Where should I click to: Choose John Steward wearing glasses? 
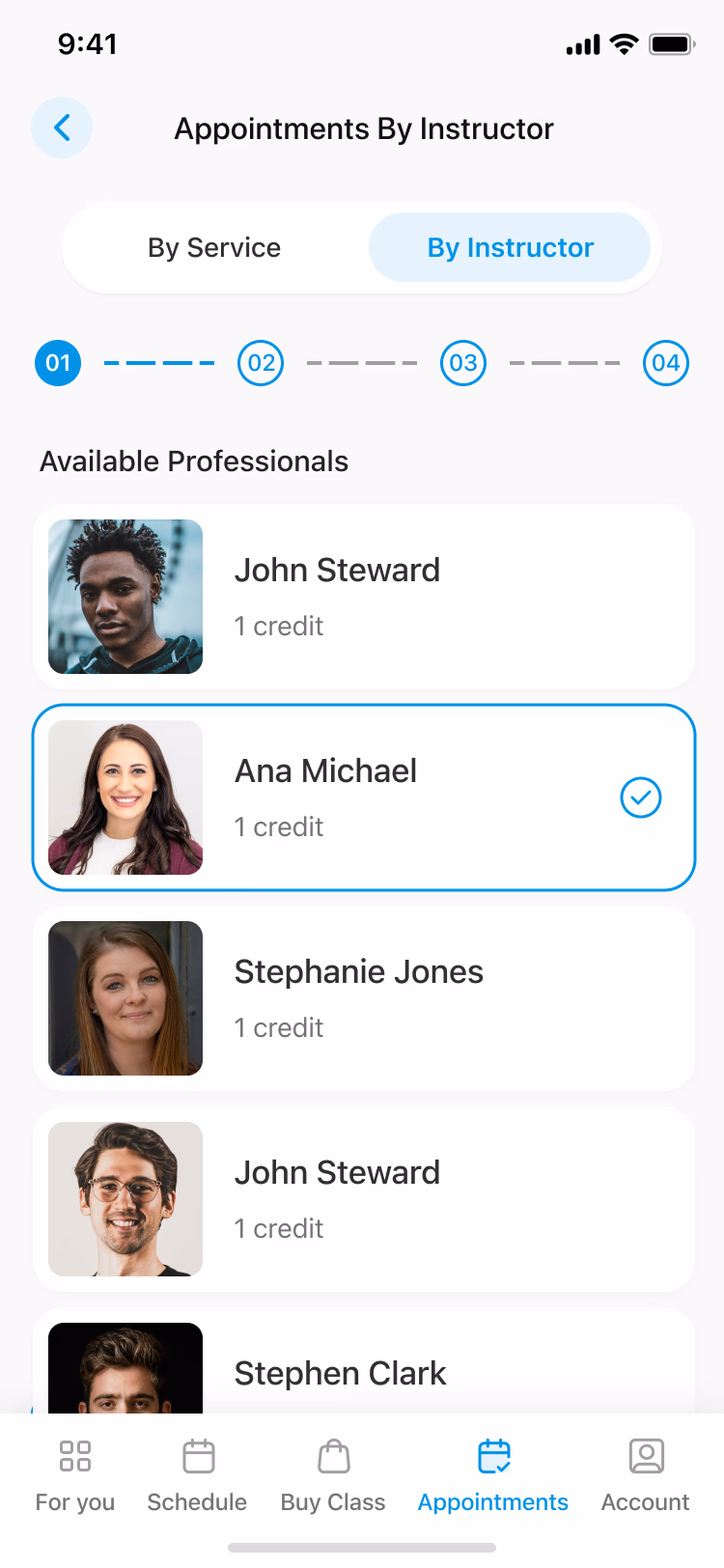coord(364,1199)
